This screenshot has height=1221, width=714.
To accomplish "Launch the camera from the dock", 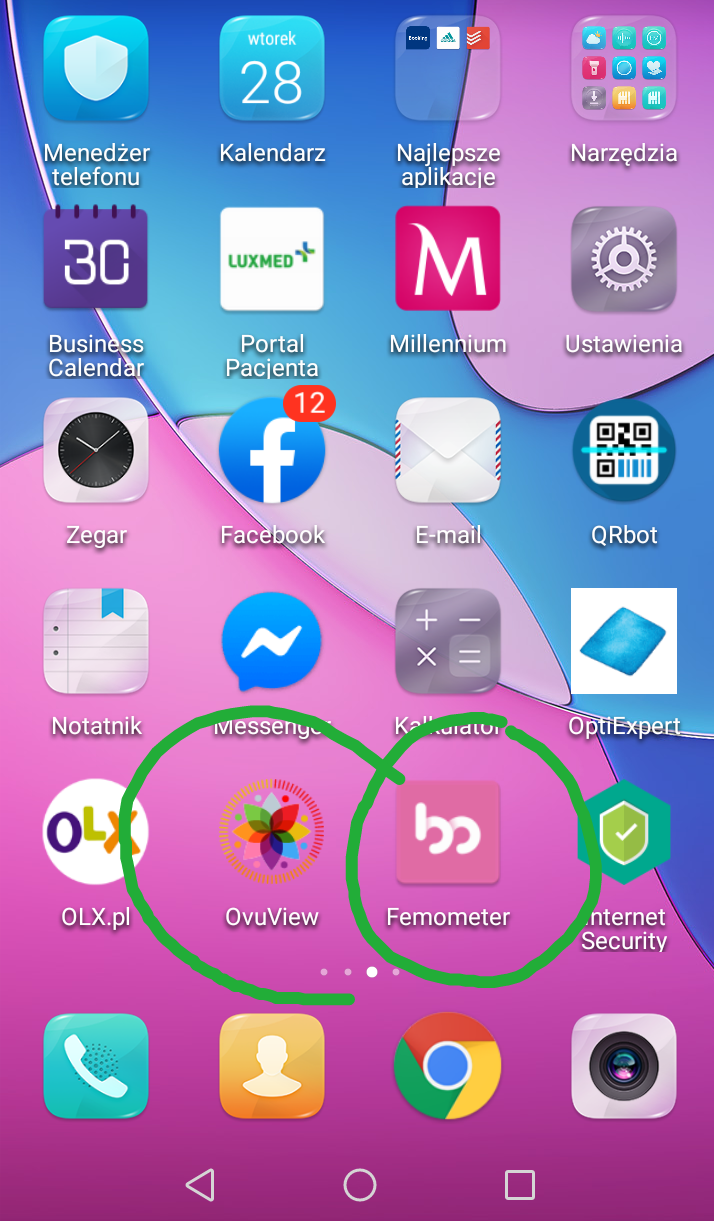I will pyautogui.click(x=624, y=1066).
